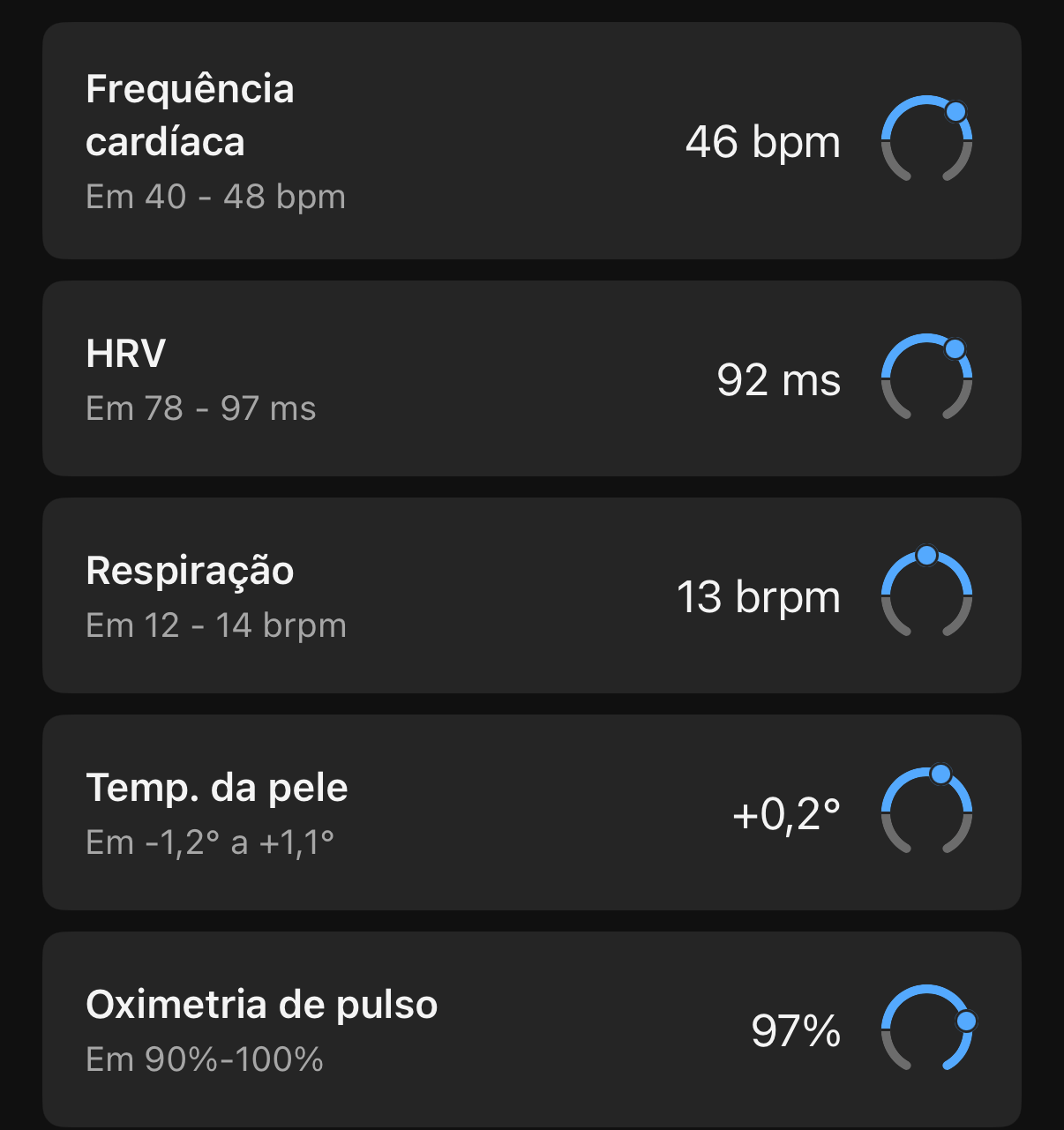Open the Frequência cardíaca card
1064x1130 pixels.
pos(531,141)
